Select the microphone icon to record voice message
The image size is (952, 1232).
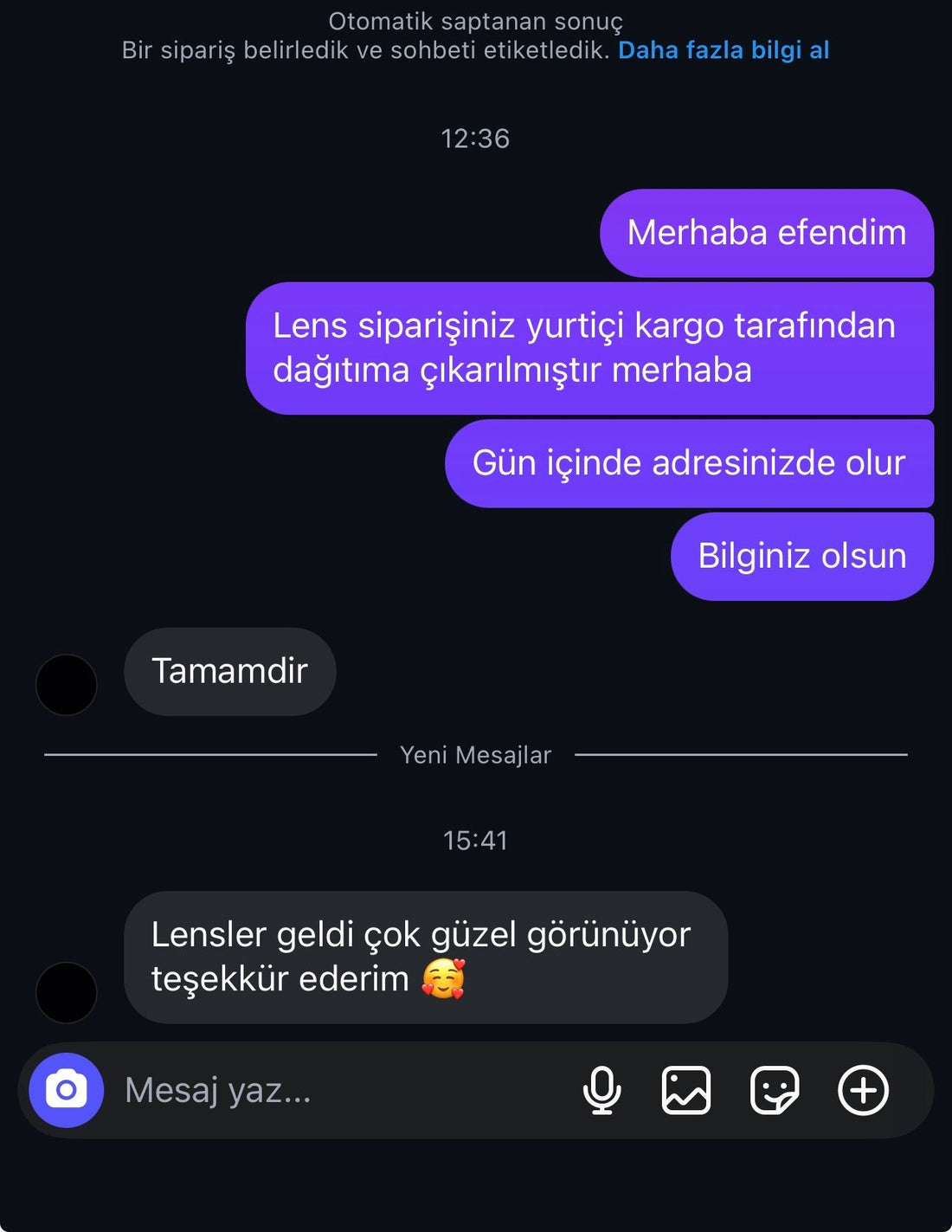pos(603,1090)
